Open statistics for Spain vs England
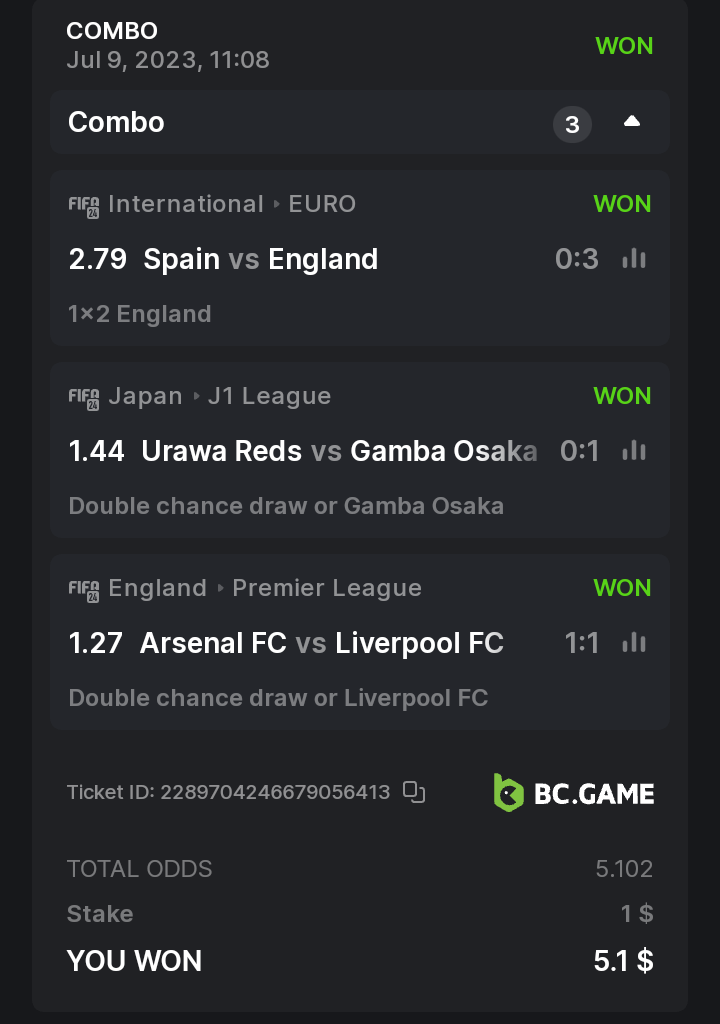The width and height of the screenshot is (720, 1024). pos(634,259)
